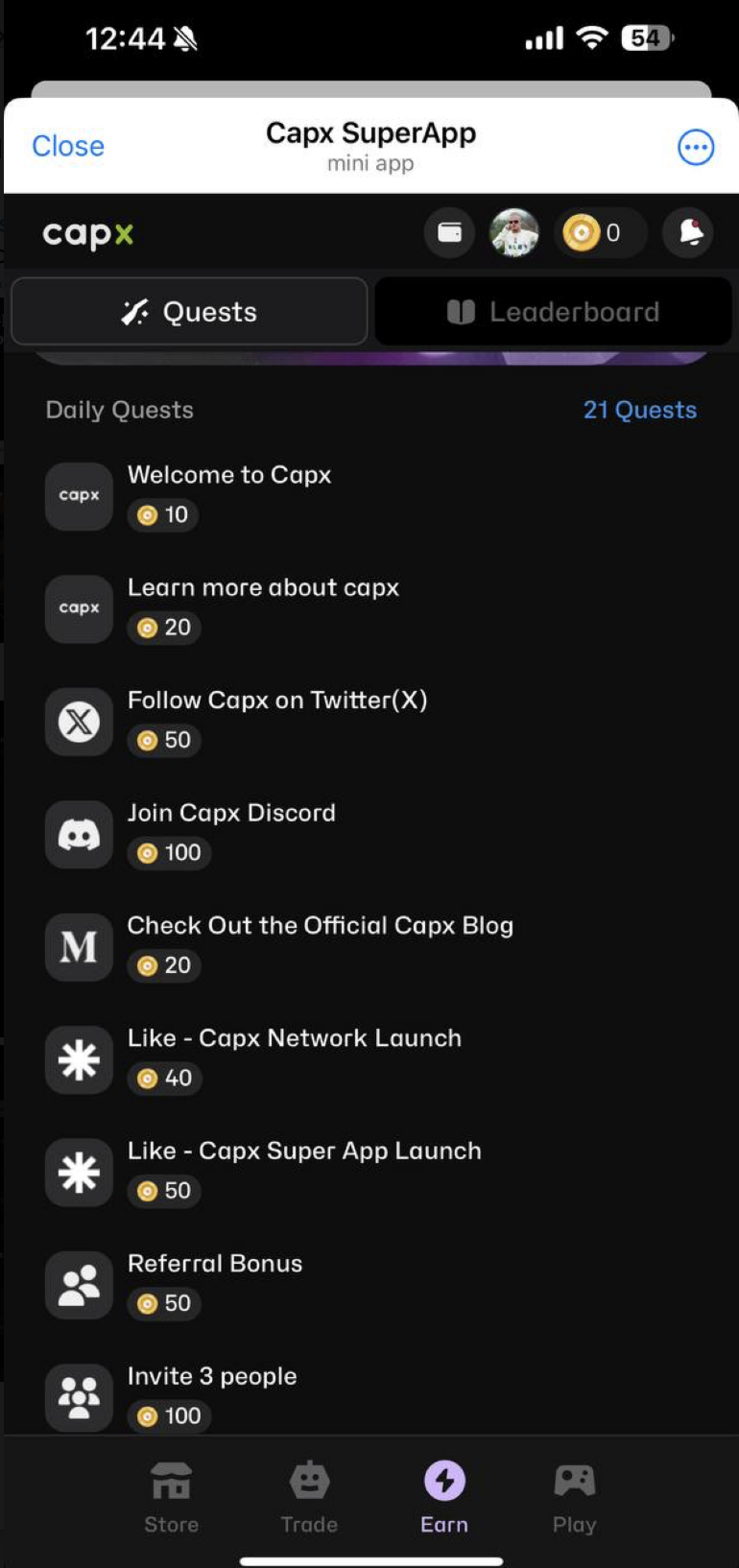The width and height of the screenshot is (739, 1568).
Task: Open the Invite 3 people quest
Action: point(212,1393)
